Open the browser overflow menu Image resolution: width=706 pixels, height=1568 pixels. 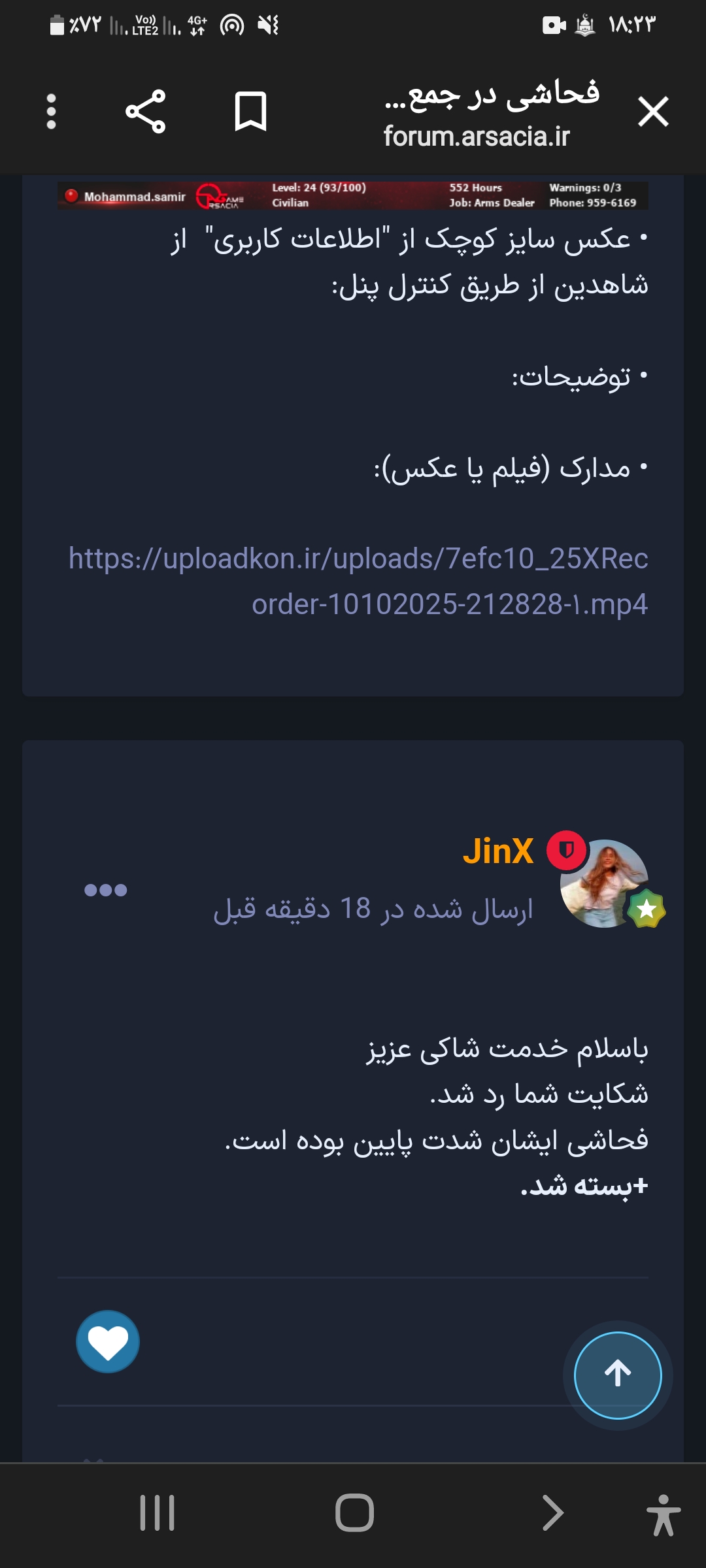tap(52, 112)
